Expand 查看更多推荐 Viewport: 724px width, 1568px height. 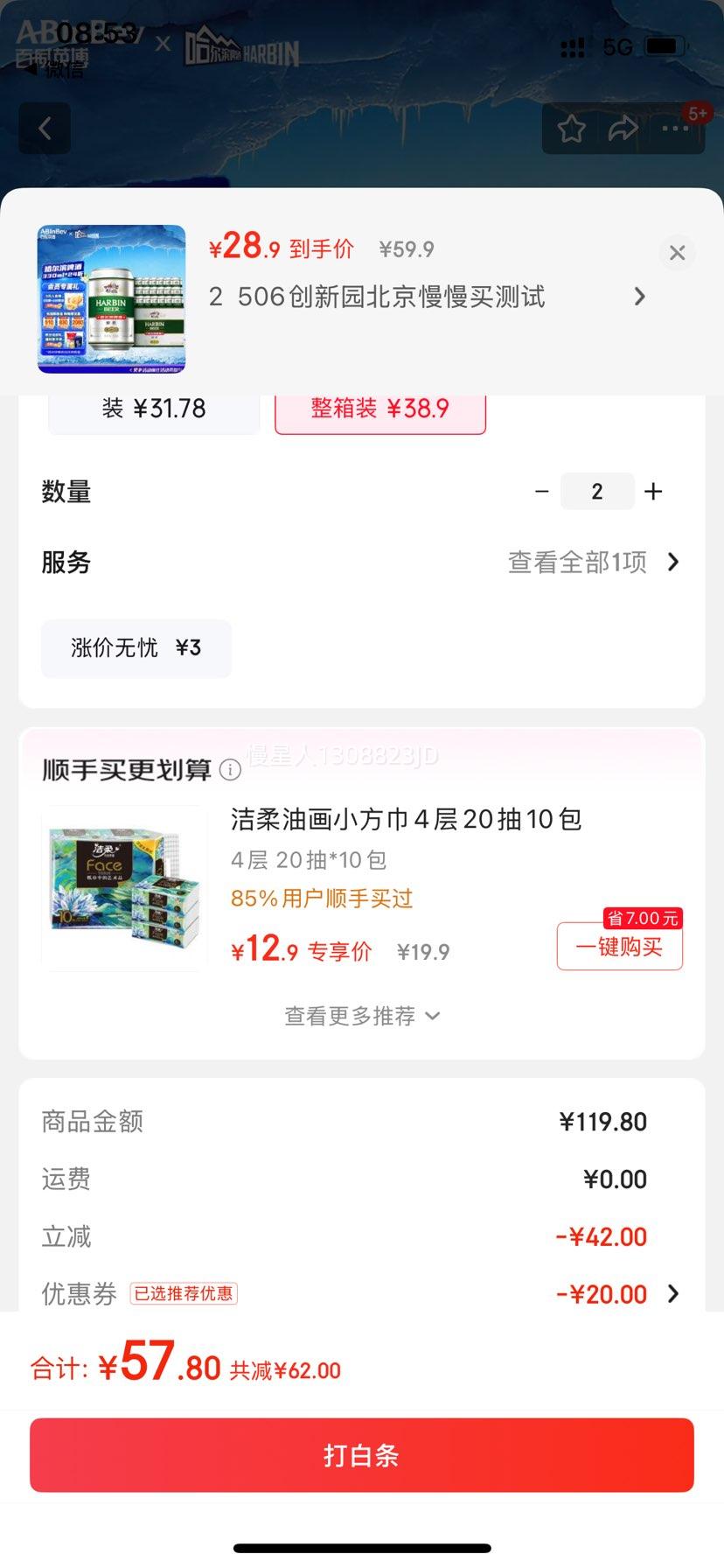[362, 1016]
